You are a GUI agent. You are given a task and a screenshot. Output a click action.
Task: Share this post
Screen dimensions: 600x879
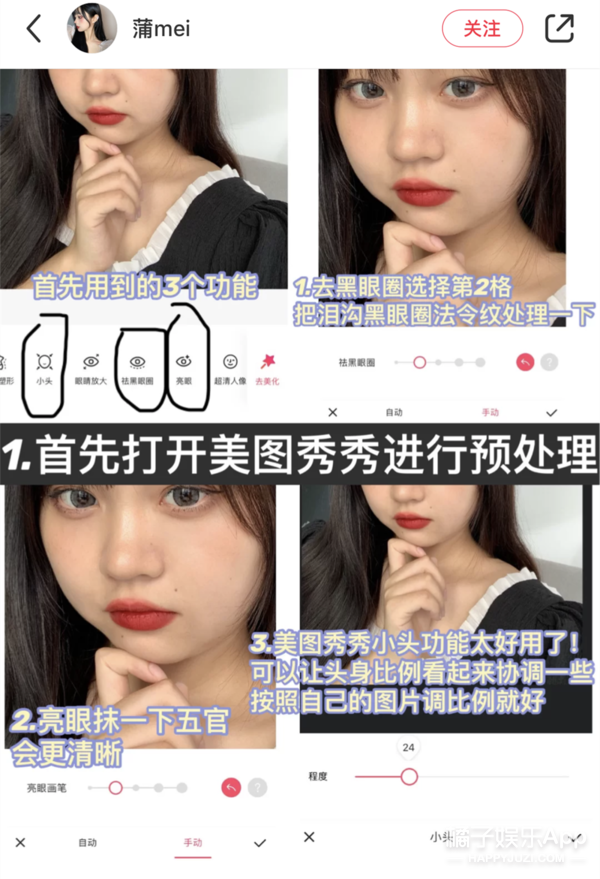(559, 28)
